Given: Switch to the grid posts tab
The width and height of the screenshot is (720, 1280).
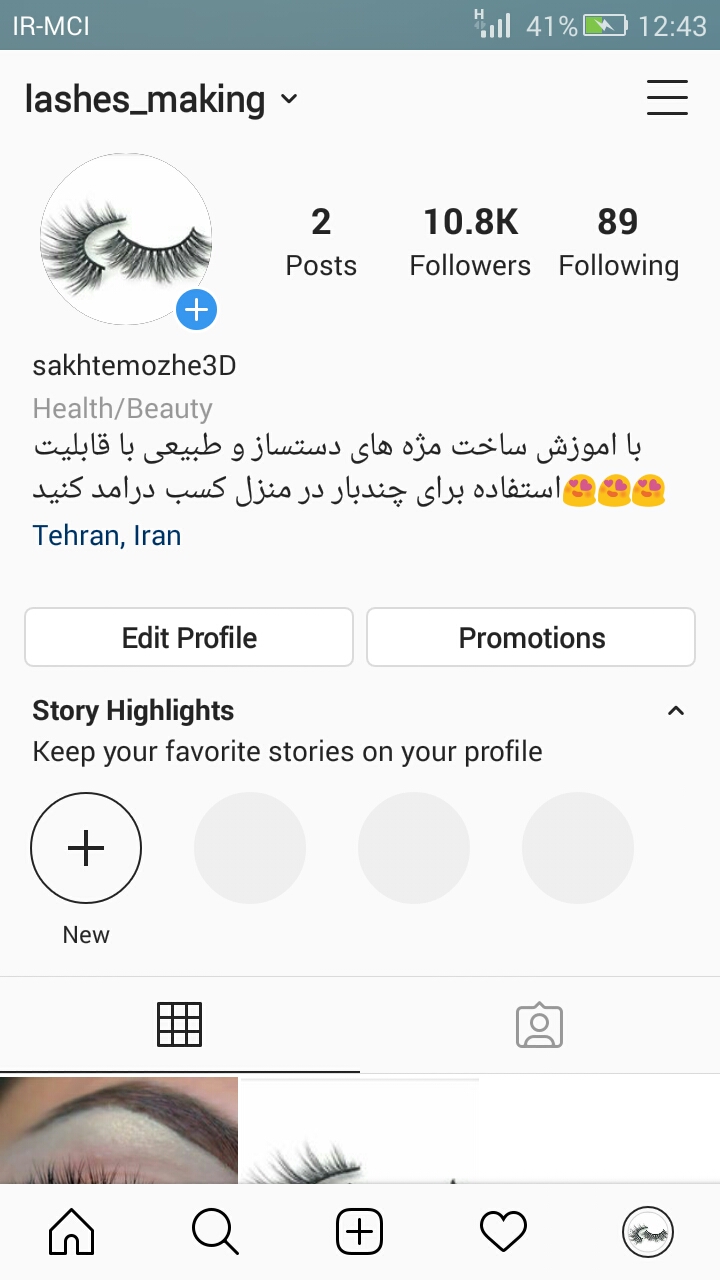Looking at the screenshot, I should 180,1025.
